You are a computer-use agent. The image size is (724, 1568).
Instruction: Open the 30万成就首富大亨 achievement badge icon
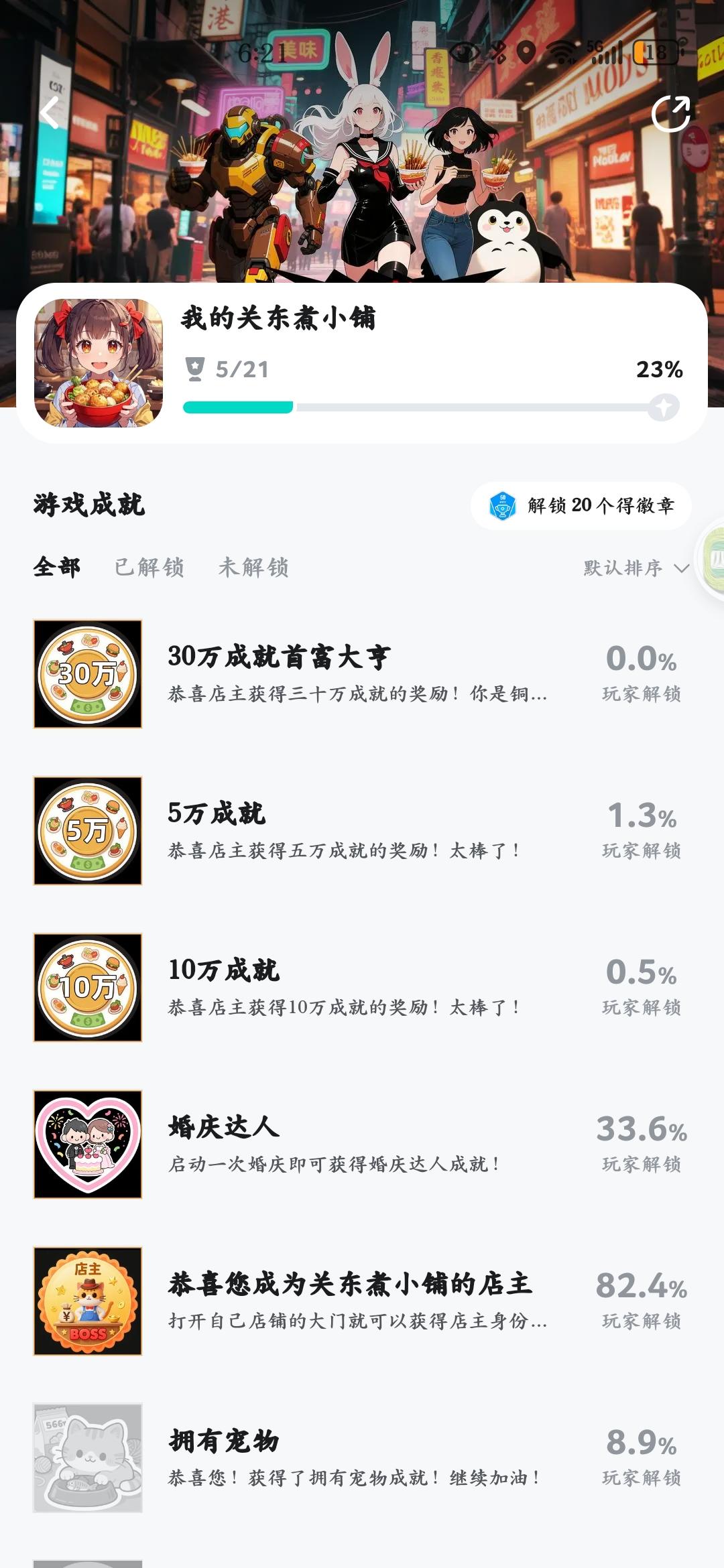pyautogui.click(x=87, y=673)
